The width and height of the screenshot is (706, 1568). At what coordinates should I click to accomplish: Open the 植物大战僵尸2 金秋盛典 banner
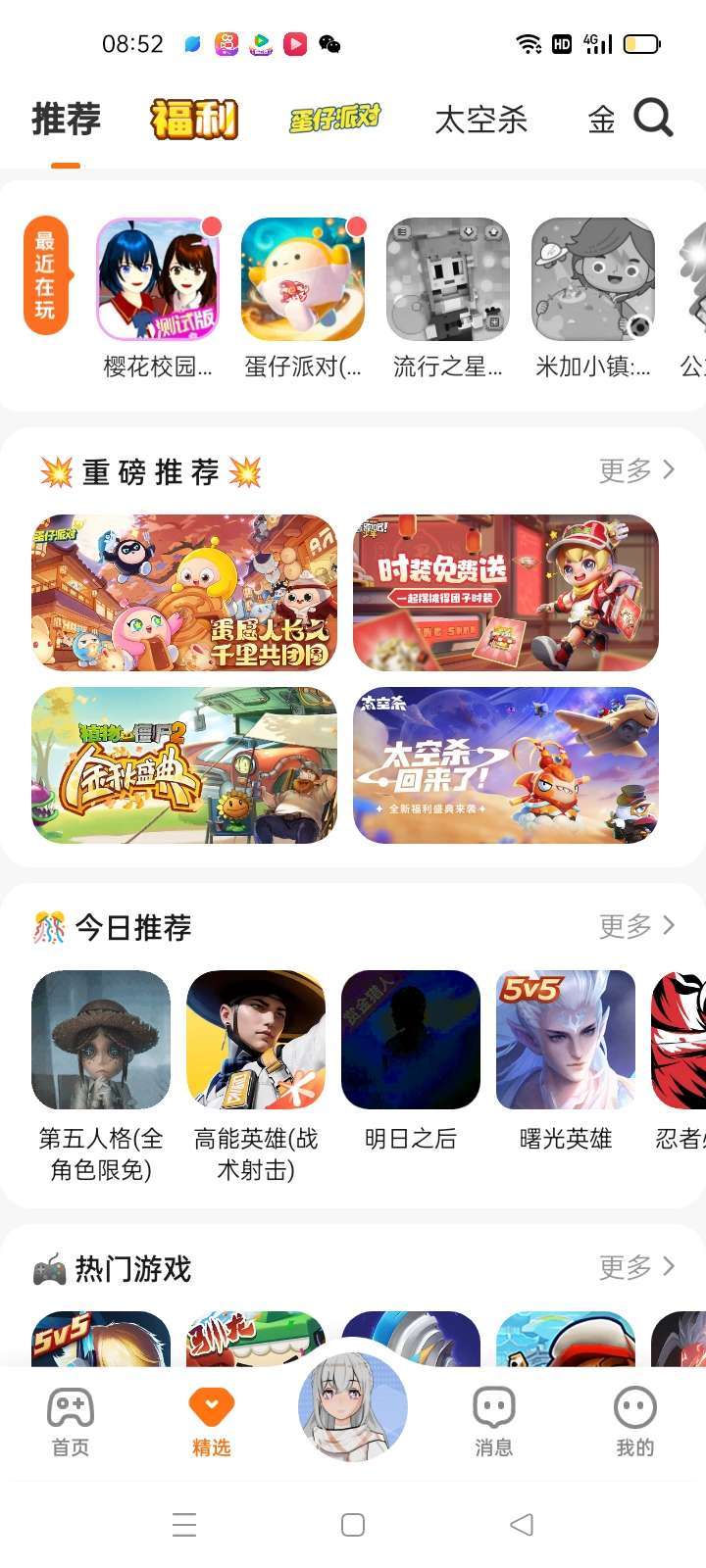tap(184, 765)
